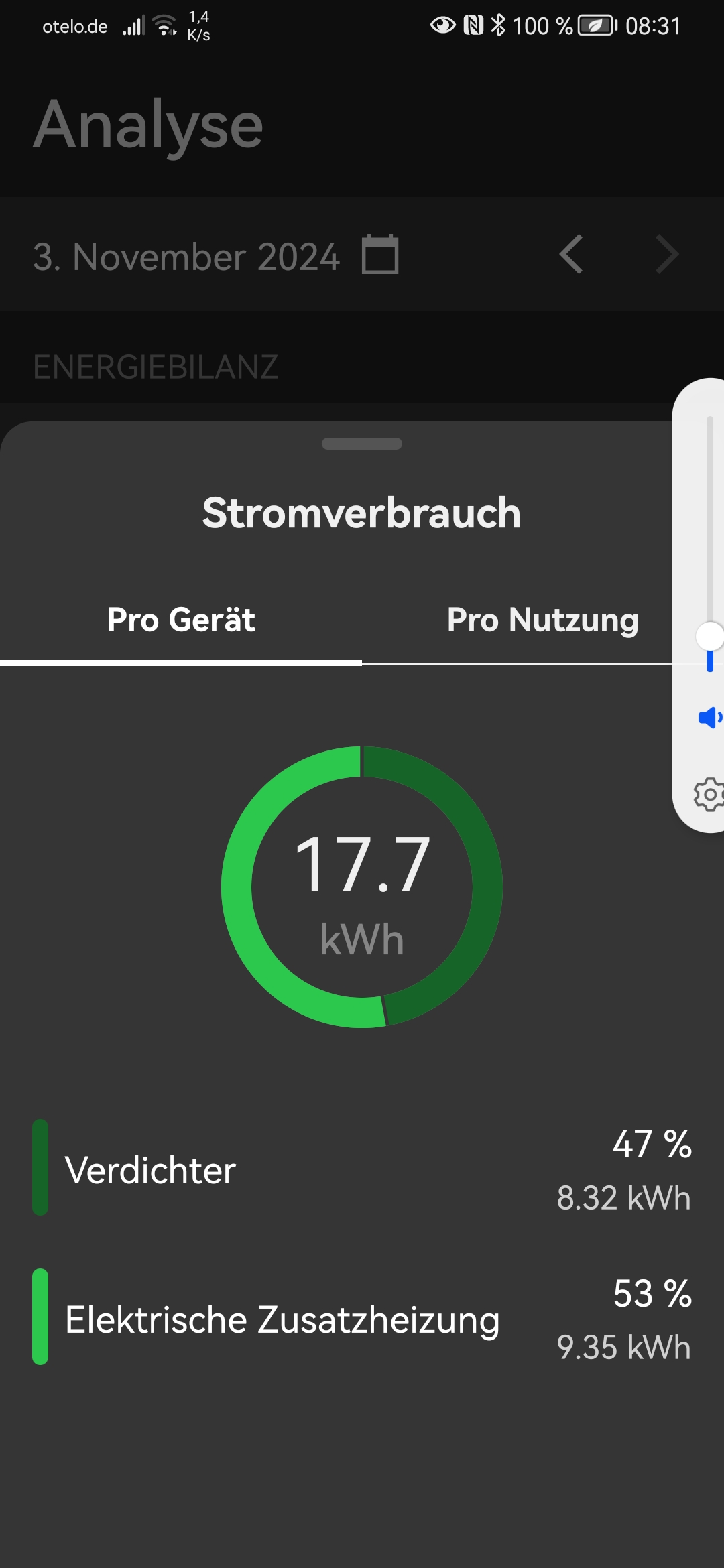Open volume panel settings gear

(x=709, y=795)
